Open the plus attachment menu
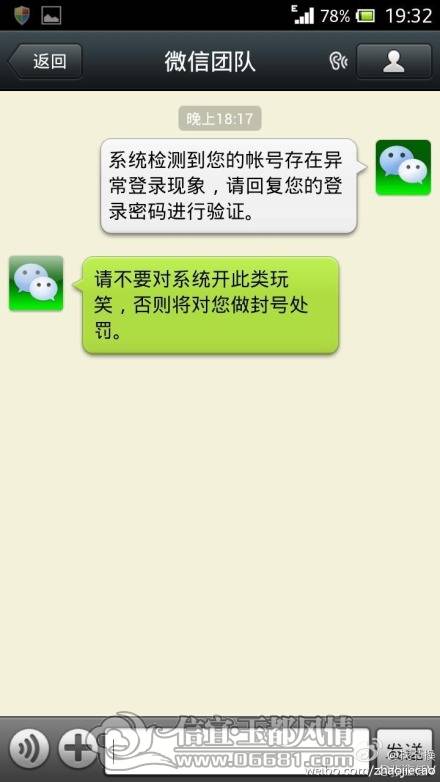Viewport: 440px width, 782px height. click(x=78, y=748)
